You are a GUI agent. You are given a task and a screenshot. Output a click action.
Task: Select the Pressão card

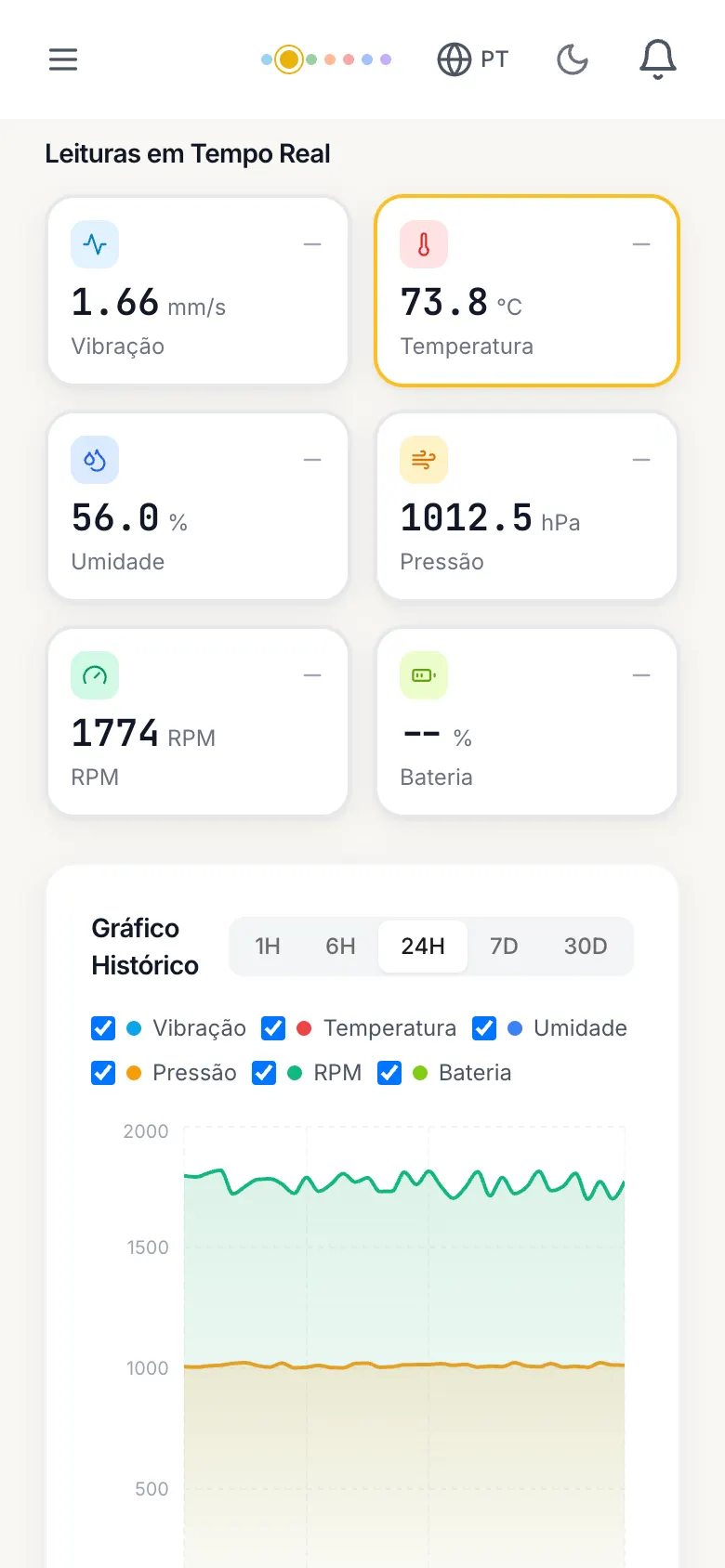(527, 506)
